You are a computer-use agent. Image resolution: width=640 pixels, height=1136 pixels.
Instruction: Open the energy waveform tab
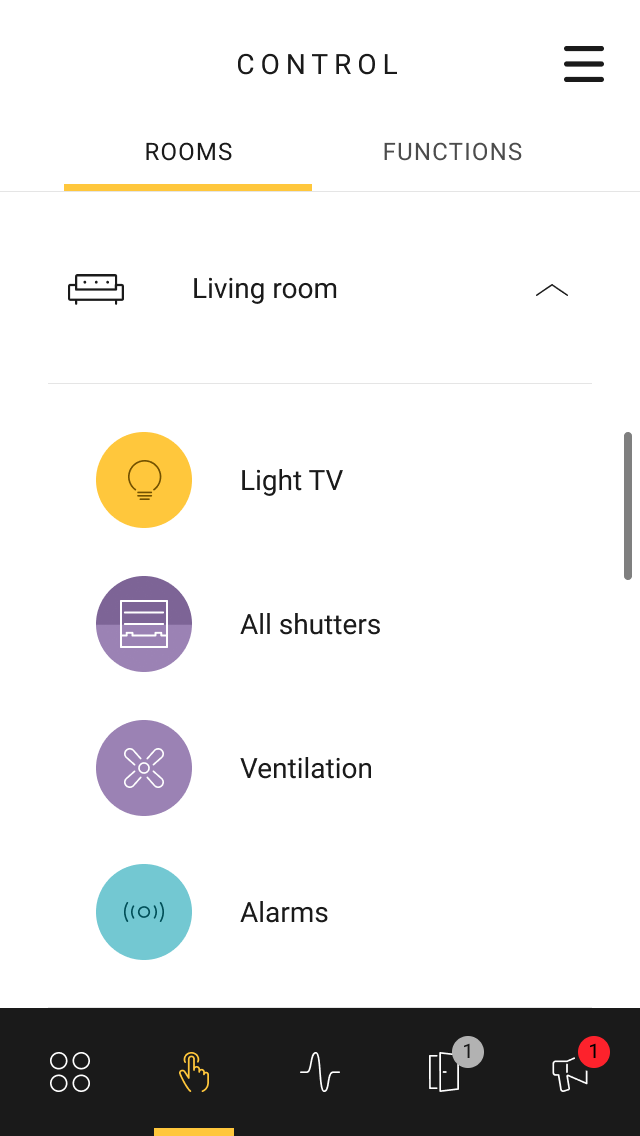320,1072
